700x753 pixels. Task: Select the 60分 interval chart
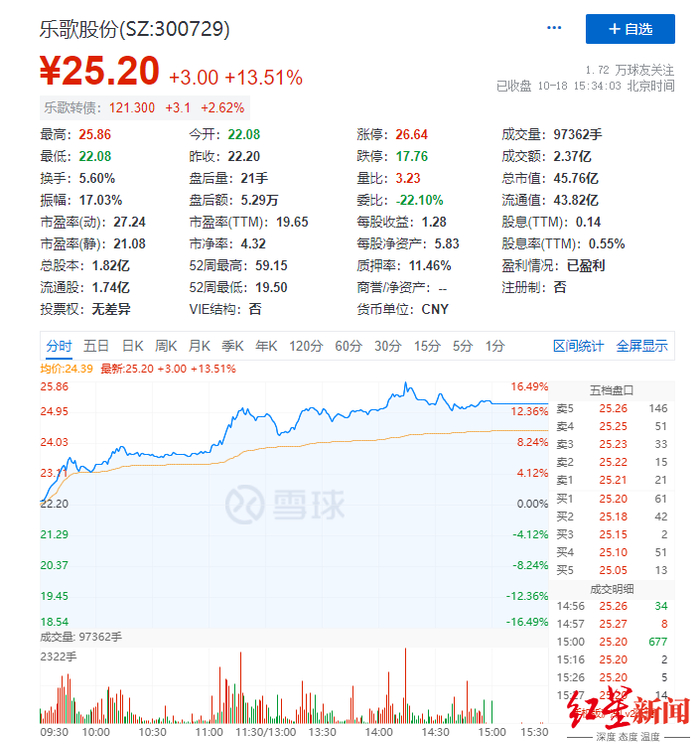coord(348,346)
